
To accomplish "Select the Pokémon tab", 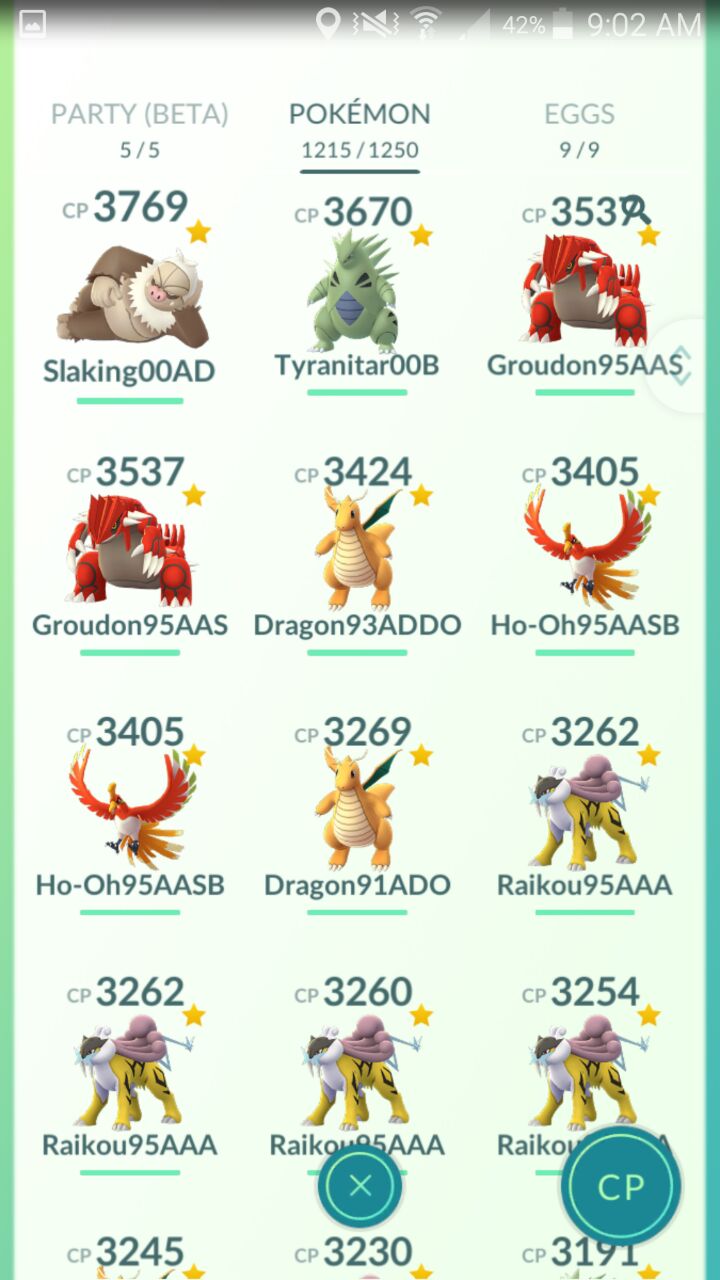I will [x=360, y=130].
